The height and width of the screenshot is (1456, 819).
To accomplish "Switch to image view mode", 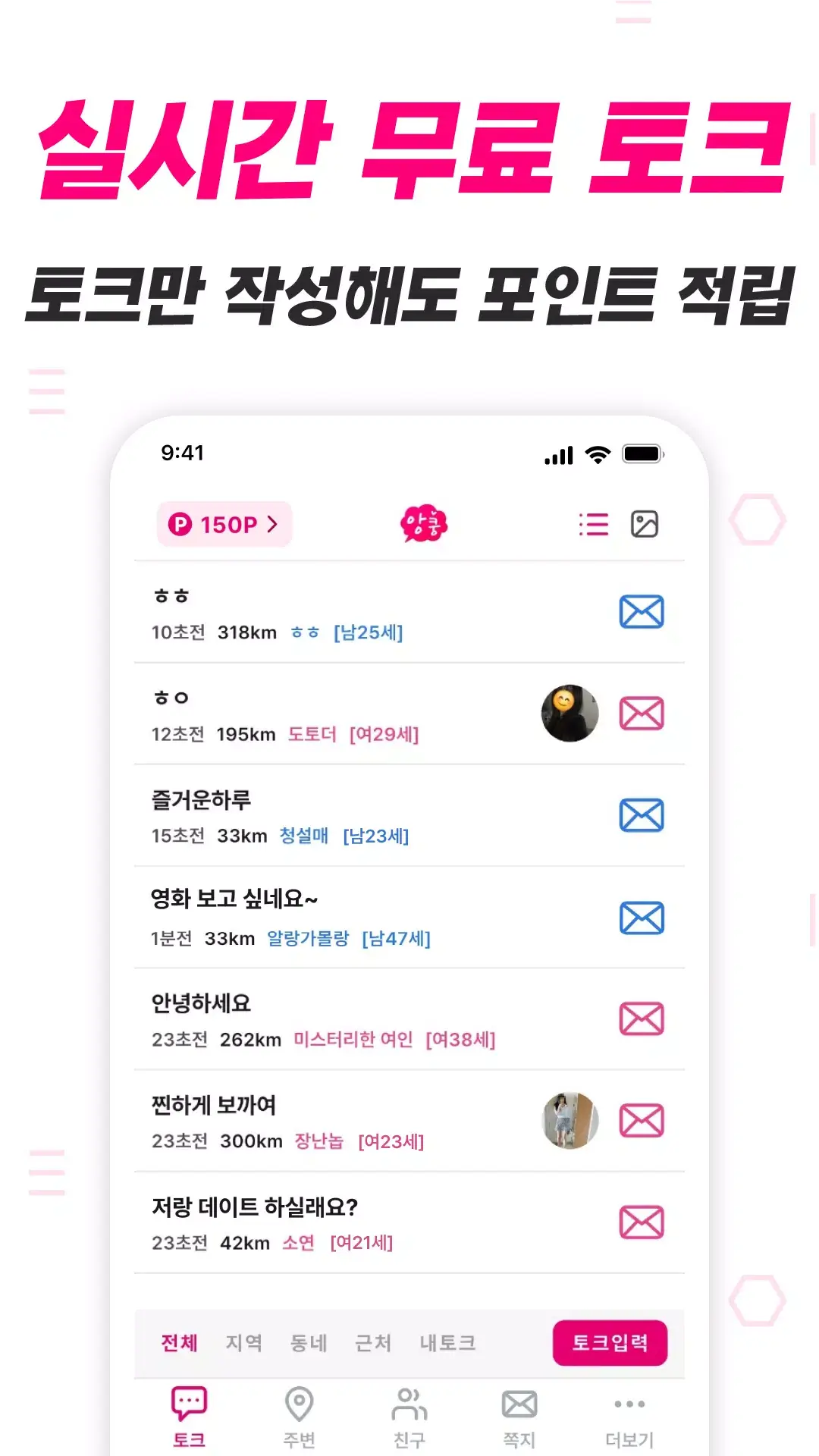I will coord(644,524).
